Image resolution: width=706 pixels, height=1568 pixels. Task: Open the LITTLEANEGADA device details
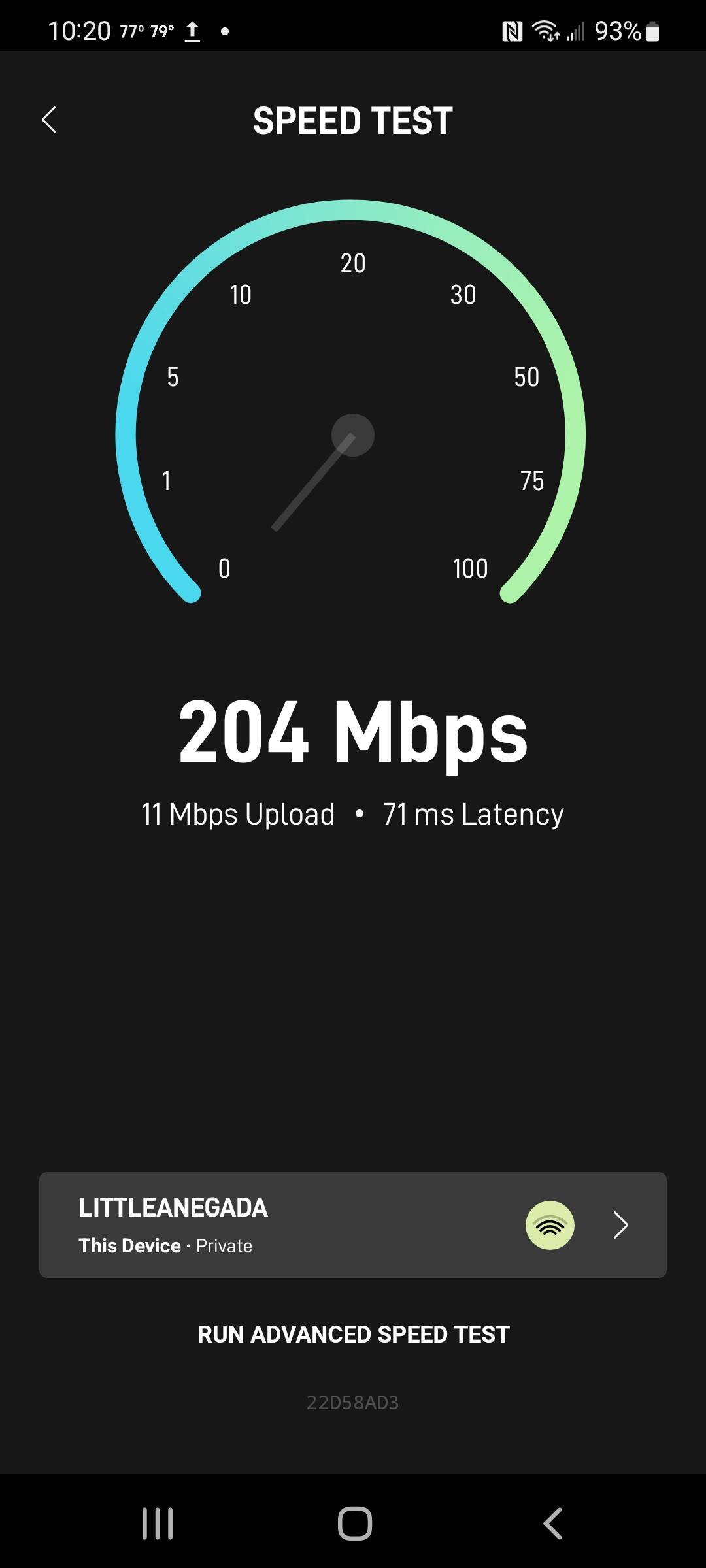[x=353, y=1224]
